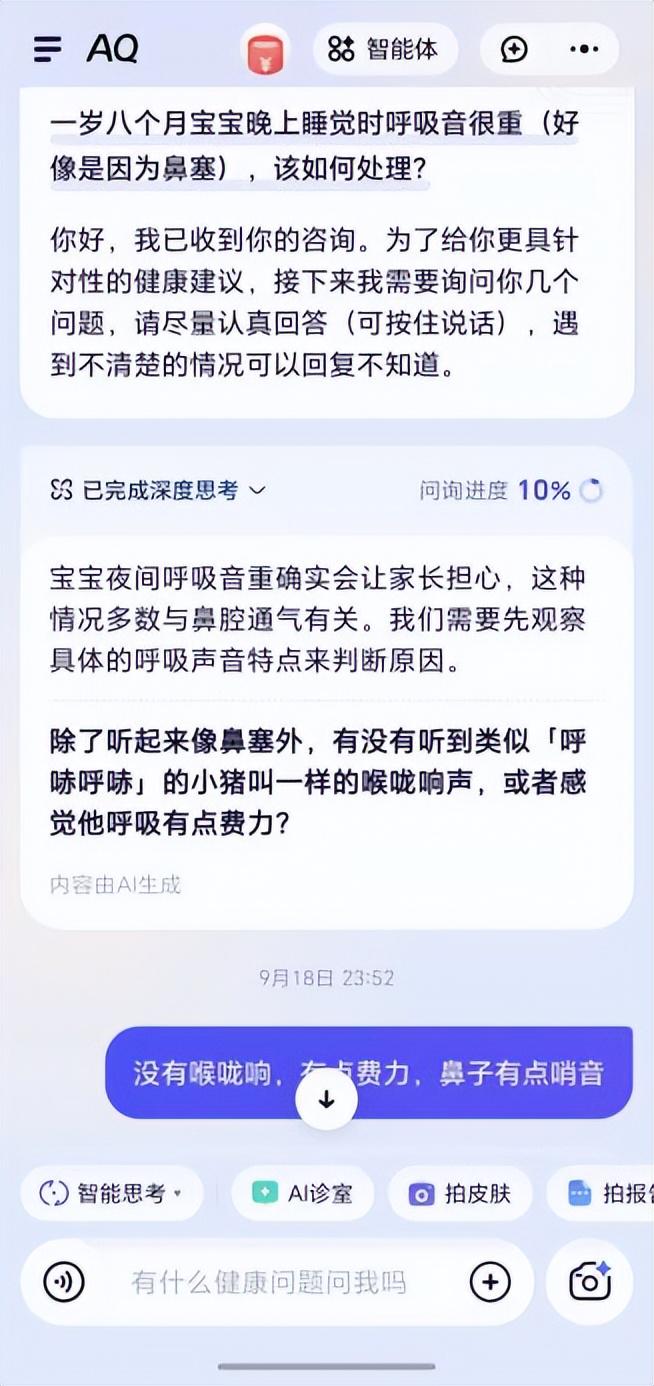Start a new chat conversation

tap(514, 49)
